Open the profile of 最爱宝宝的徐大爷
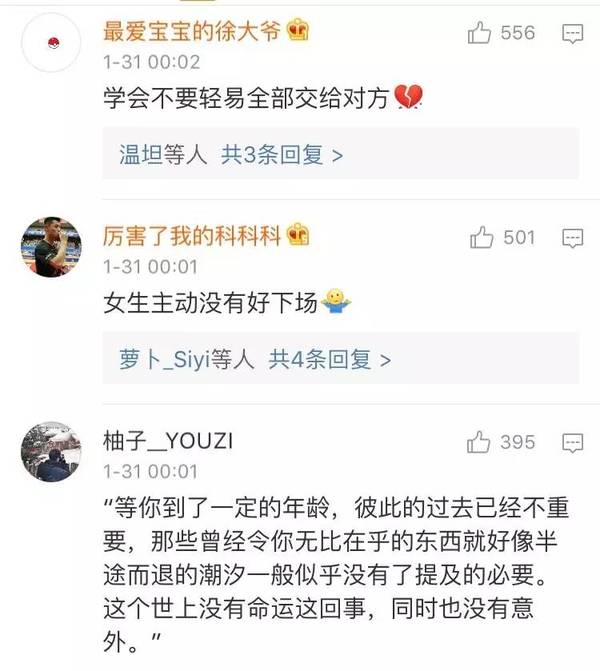This screenshot has height=671, width=600. click(195, 31)
